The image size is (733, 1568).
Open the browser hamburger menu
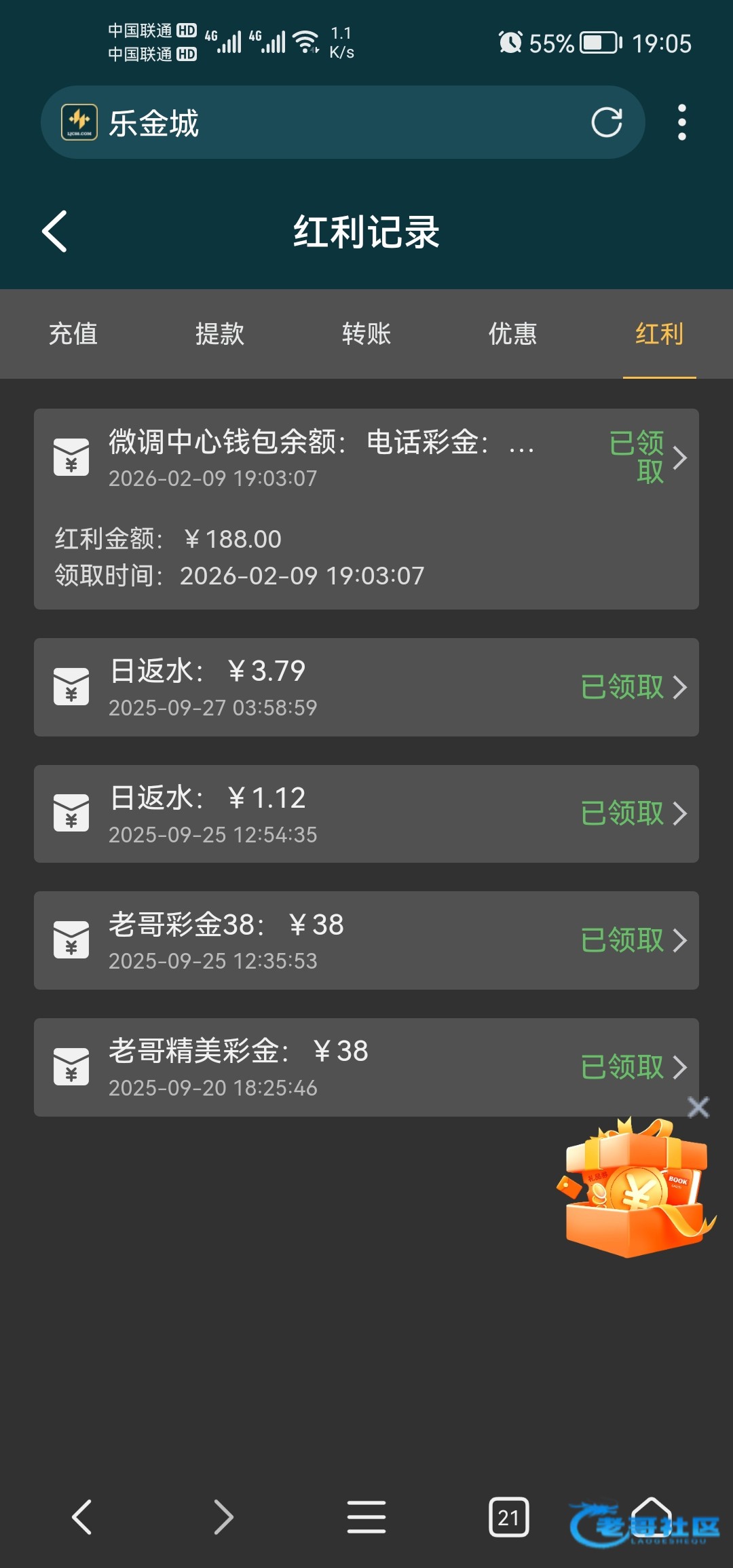click(x=366, y=1517)
